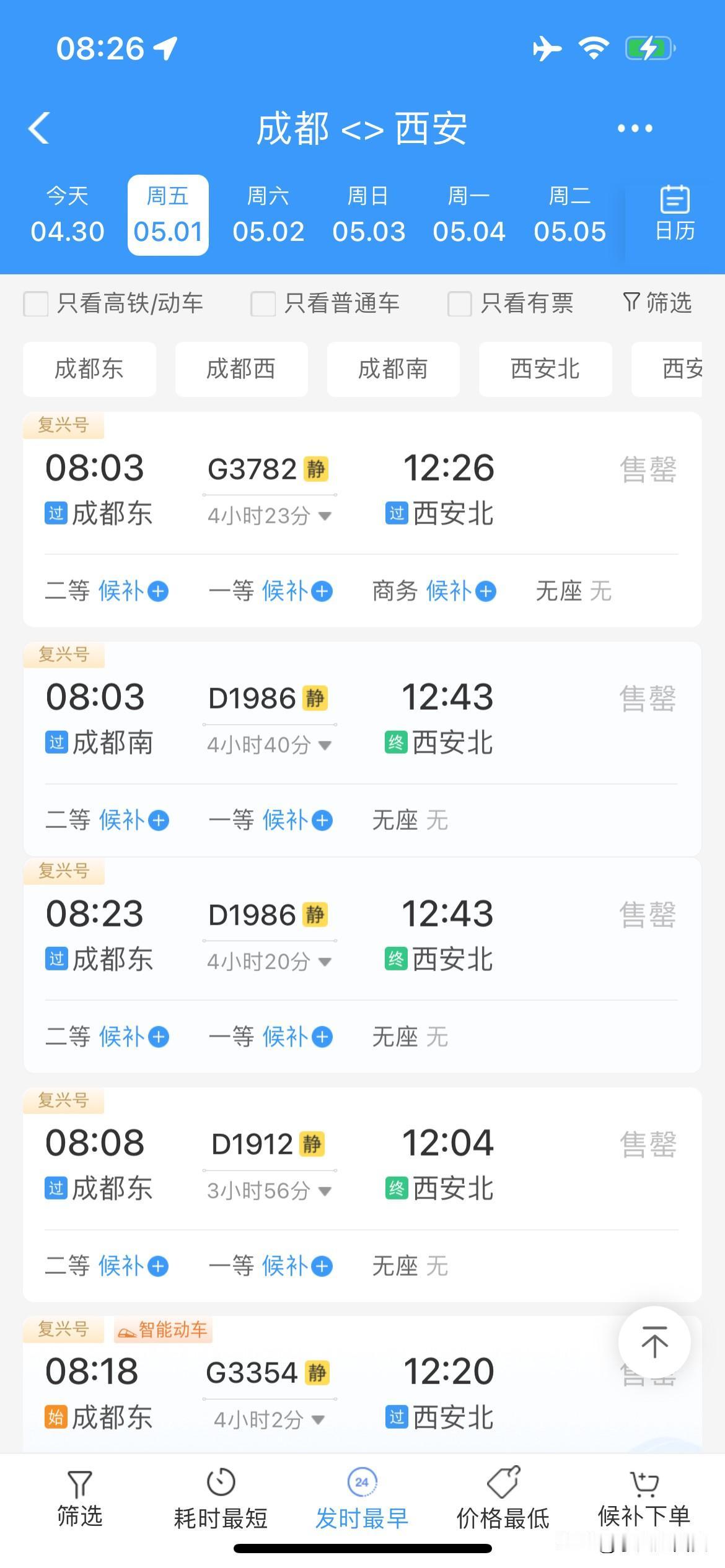The width and height of the screenshot is (725, 1568).
Task: Open the 日历 calendar picker
Action: (x=674, y=214)
